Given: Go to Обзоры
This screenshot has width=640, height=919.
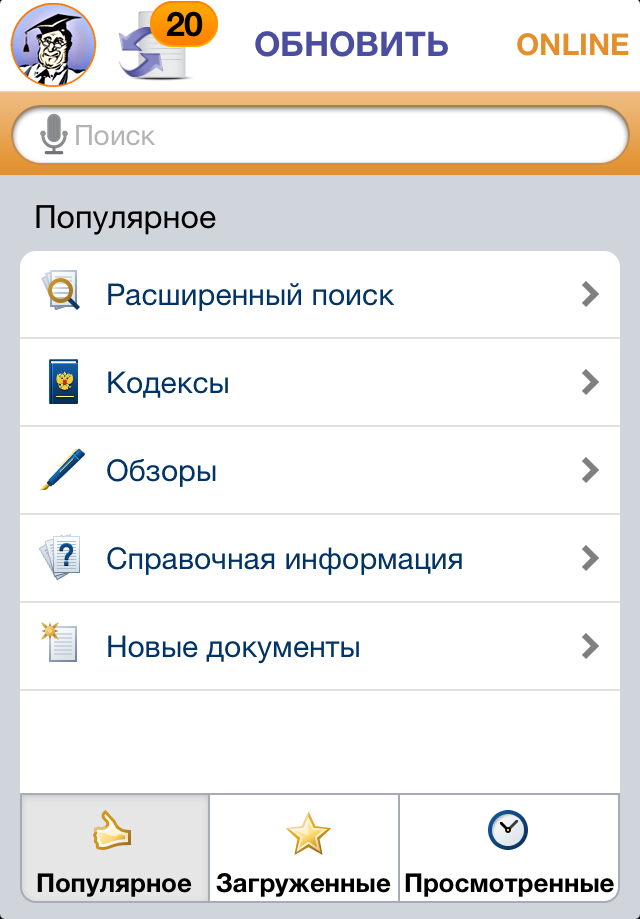Looking at the screenshot, I should click(x=320, y=470).
